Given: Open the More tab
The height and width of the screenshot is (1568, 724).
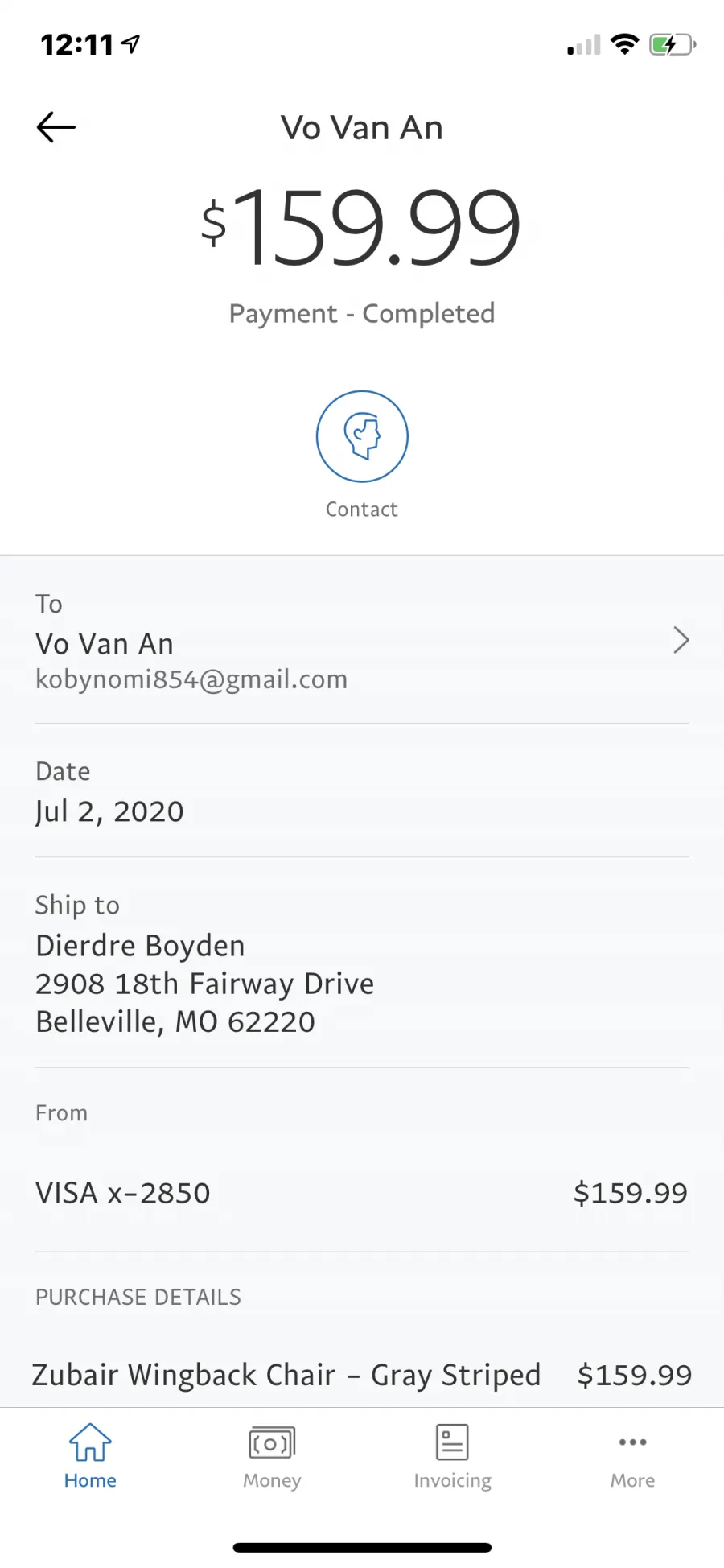Looking at the screenshot, I should point(632,1457).
